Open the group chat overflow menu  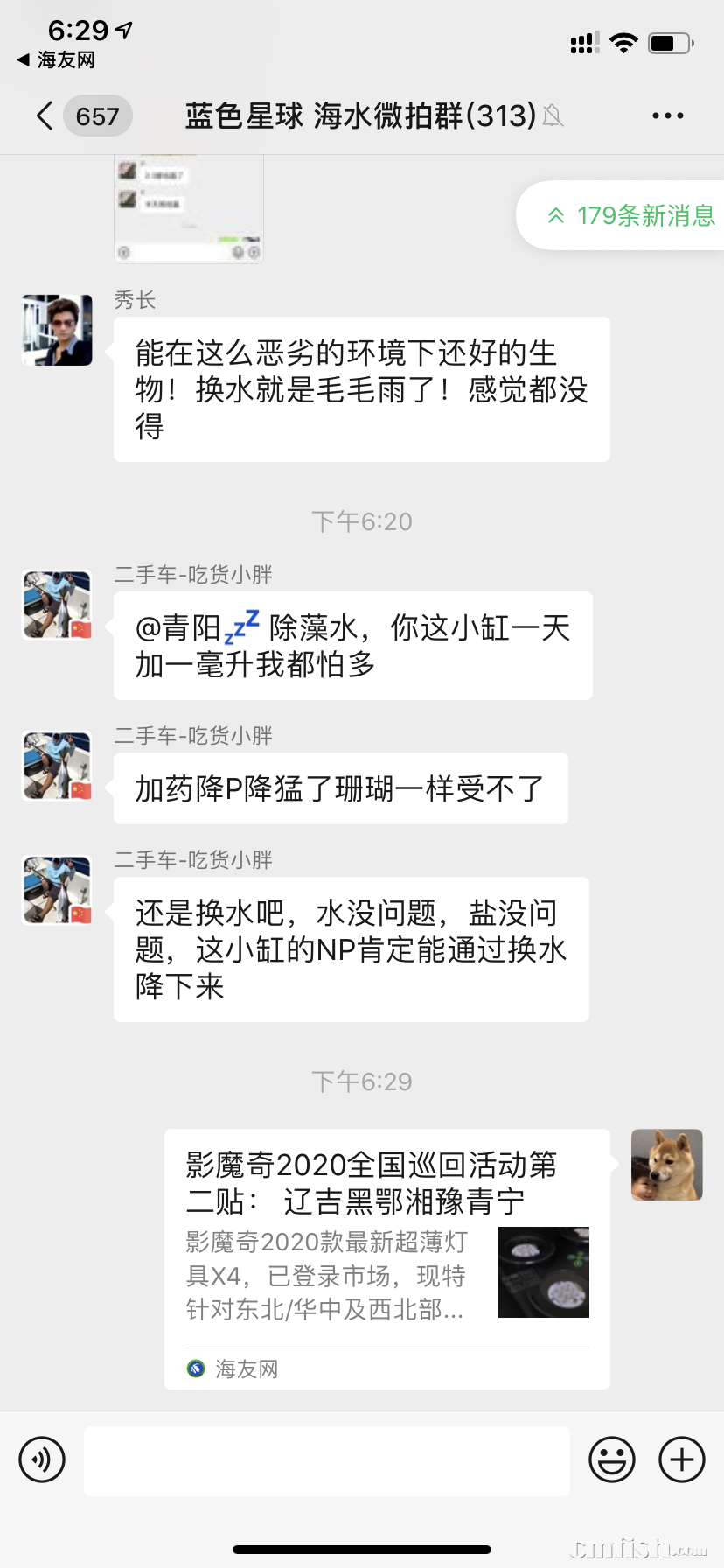(x=667, y=115)
